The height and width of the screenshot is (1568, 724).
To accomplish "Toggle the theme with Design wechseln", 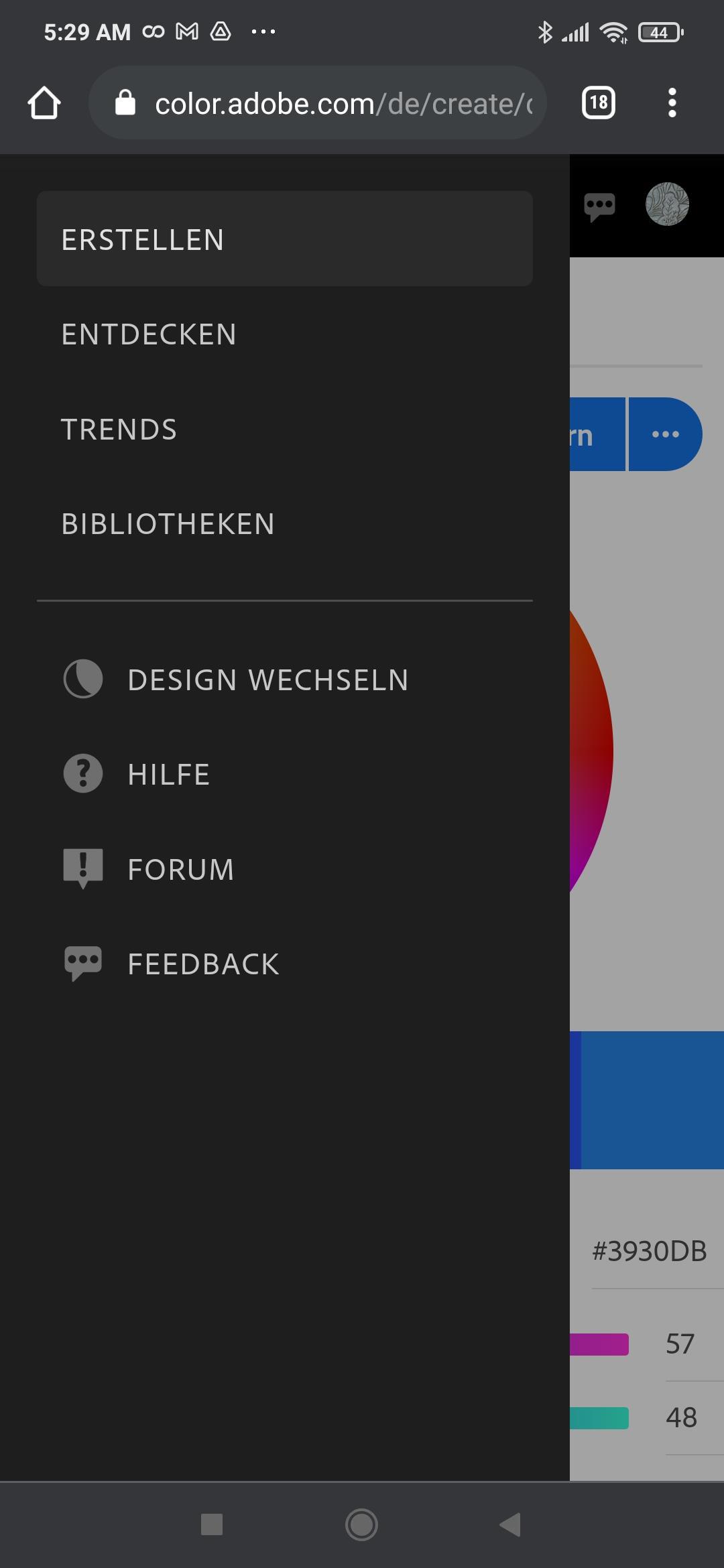I will 267,679.
